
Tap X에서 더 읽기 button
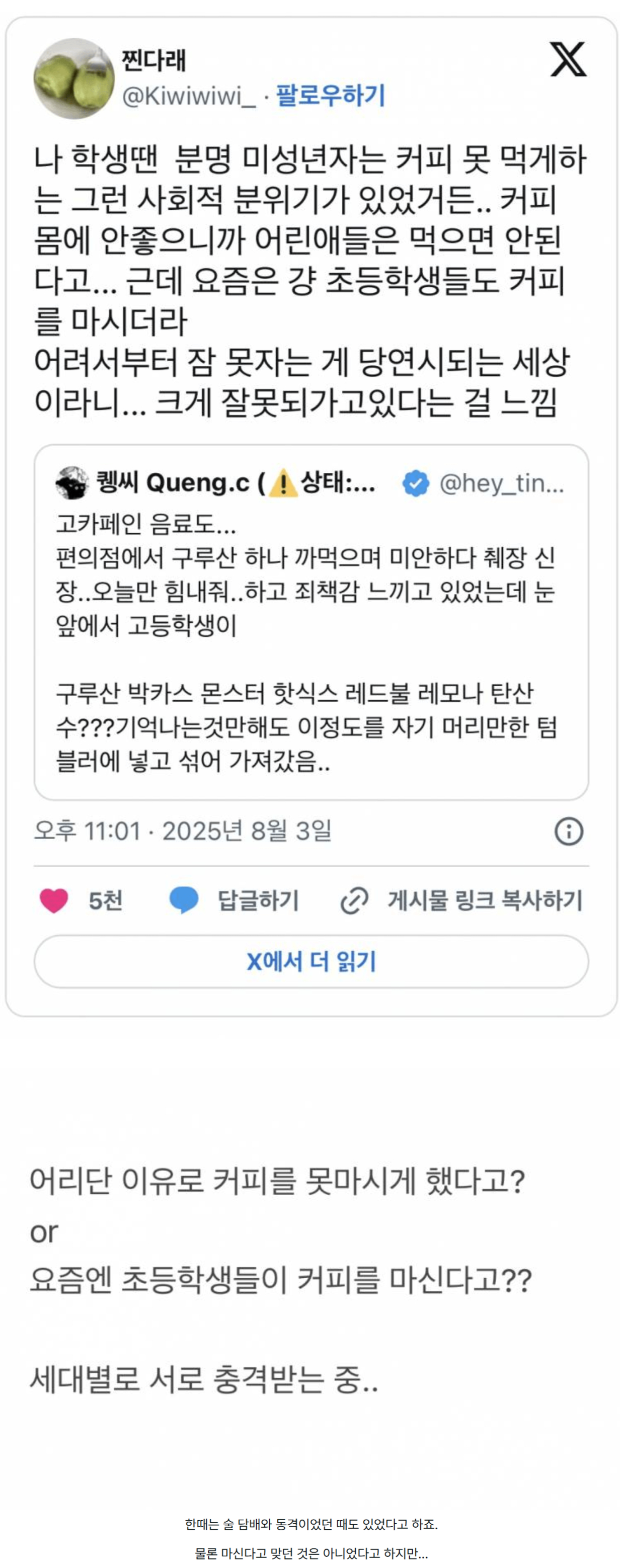coord(311,961)
